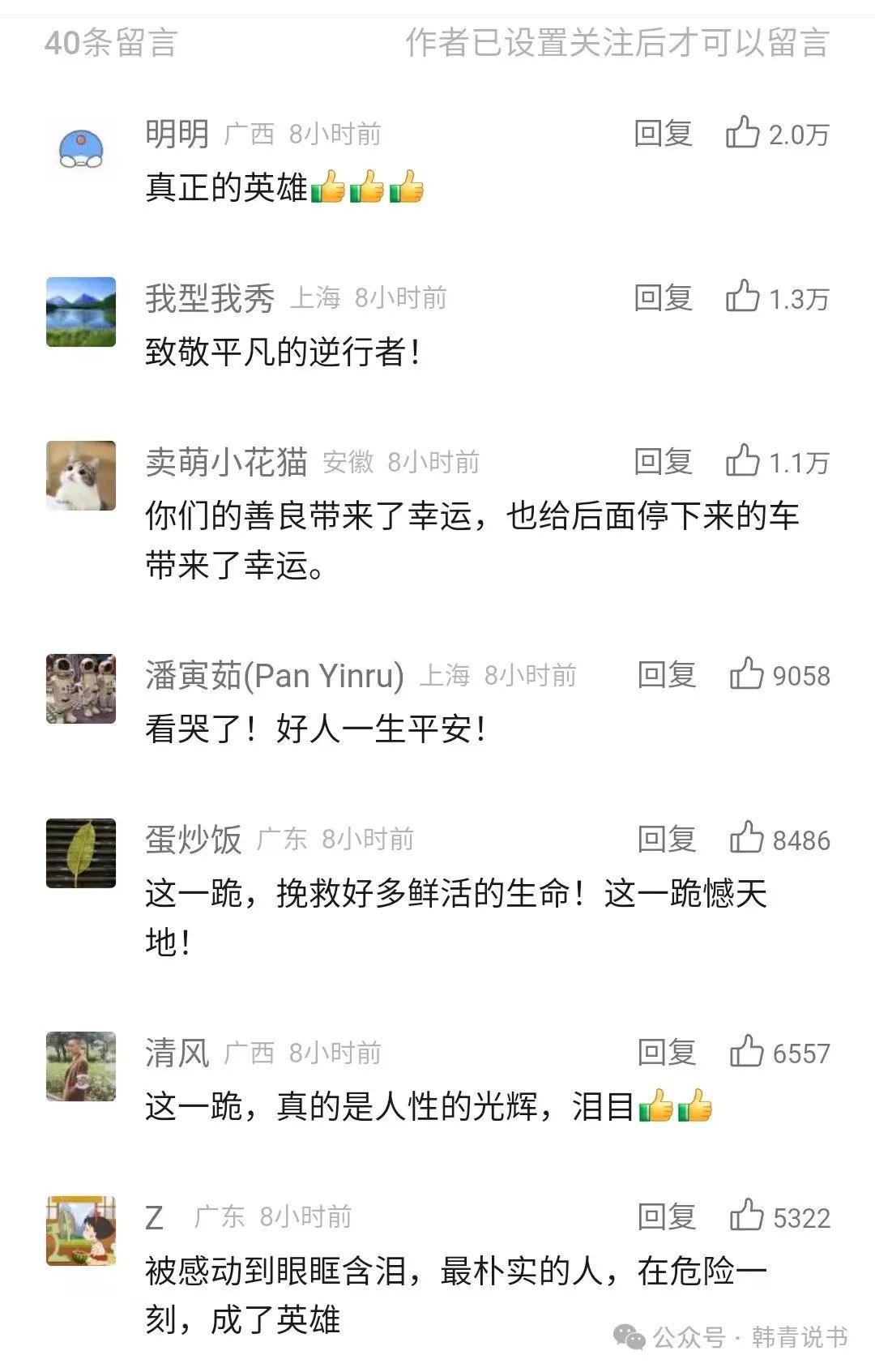Give a thumbs up to 卖萌小花猫's comment
The image size is (875, 1372).
[x=742, y=461]
